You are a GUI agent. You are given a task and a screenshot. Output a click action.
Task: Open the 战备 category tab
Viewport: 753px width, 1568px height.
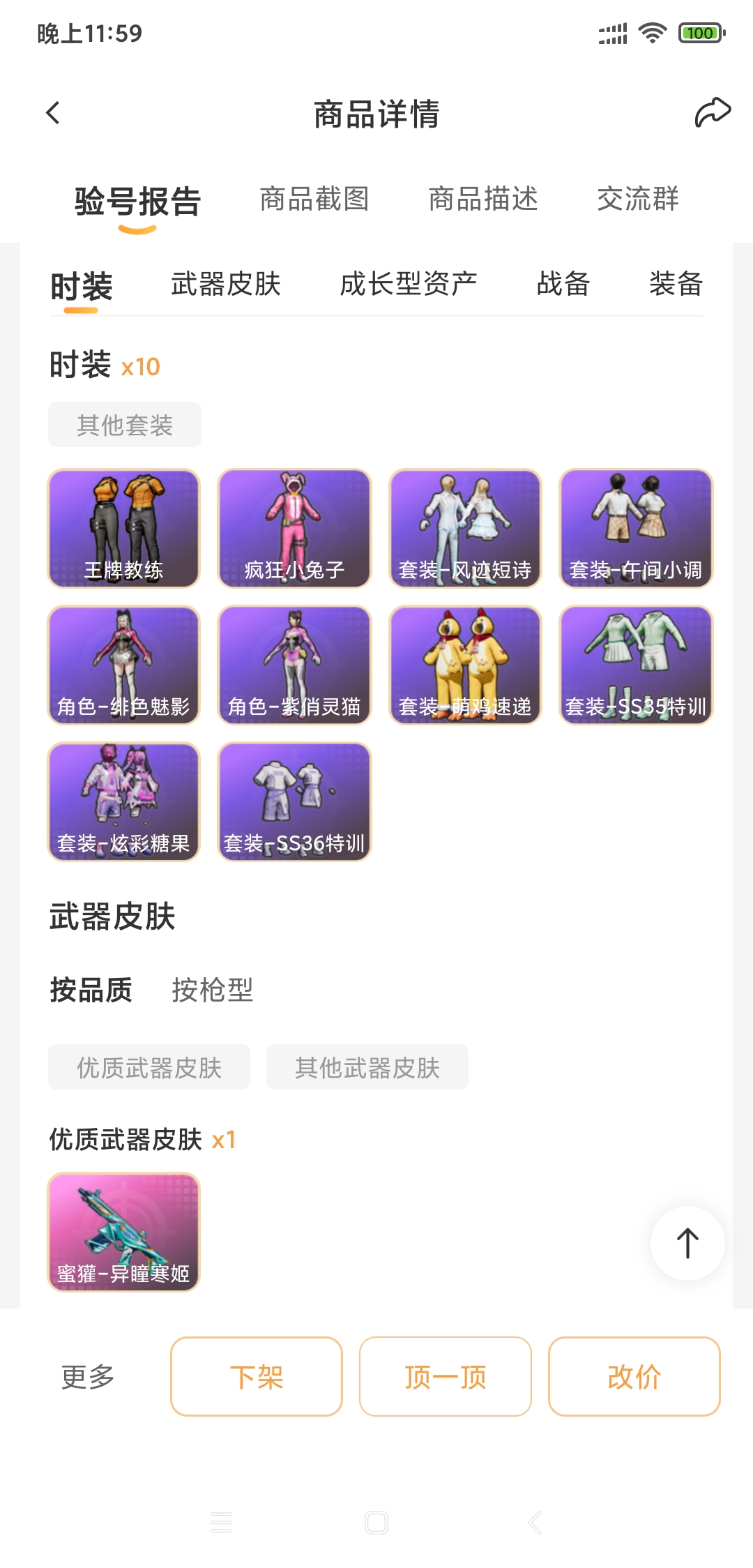[x=563, y=285]
